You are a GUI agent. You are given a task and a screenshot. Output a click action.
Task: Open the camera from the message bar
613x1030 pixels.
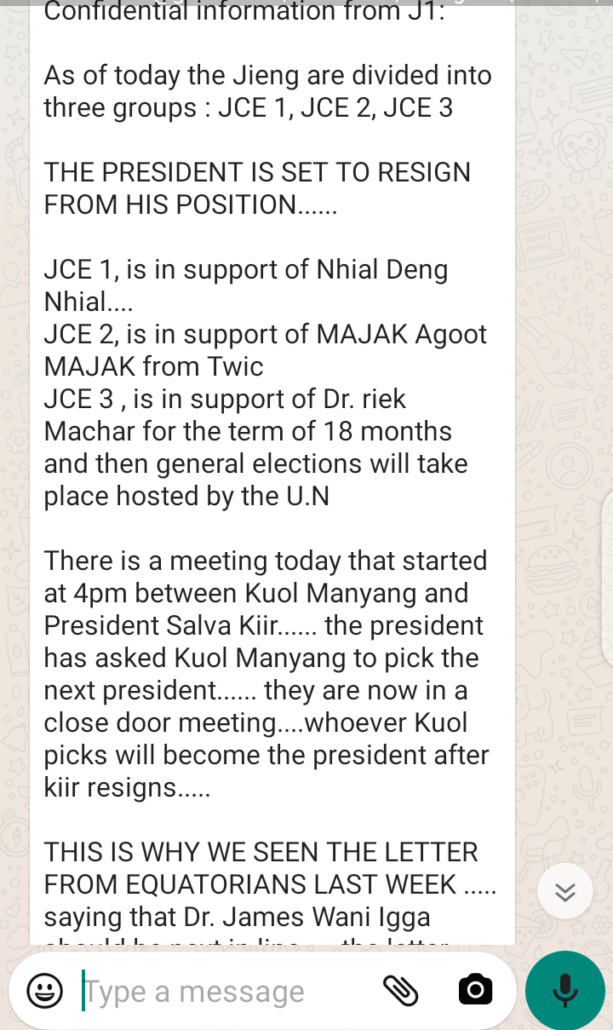pyautogui.click(x=475, y=990)
